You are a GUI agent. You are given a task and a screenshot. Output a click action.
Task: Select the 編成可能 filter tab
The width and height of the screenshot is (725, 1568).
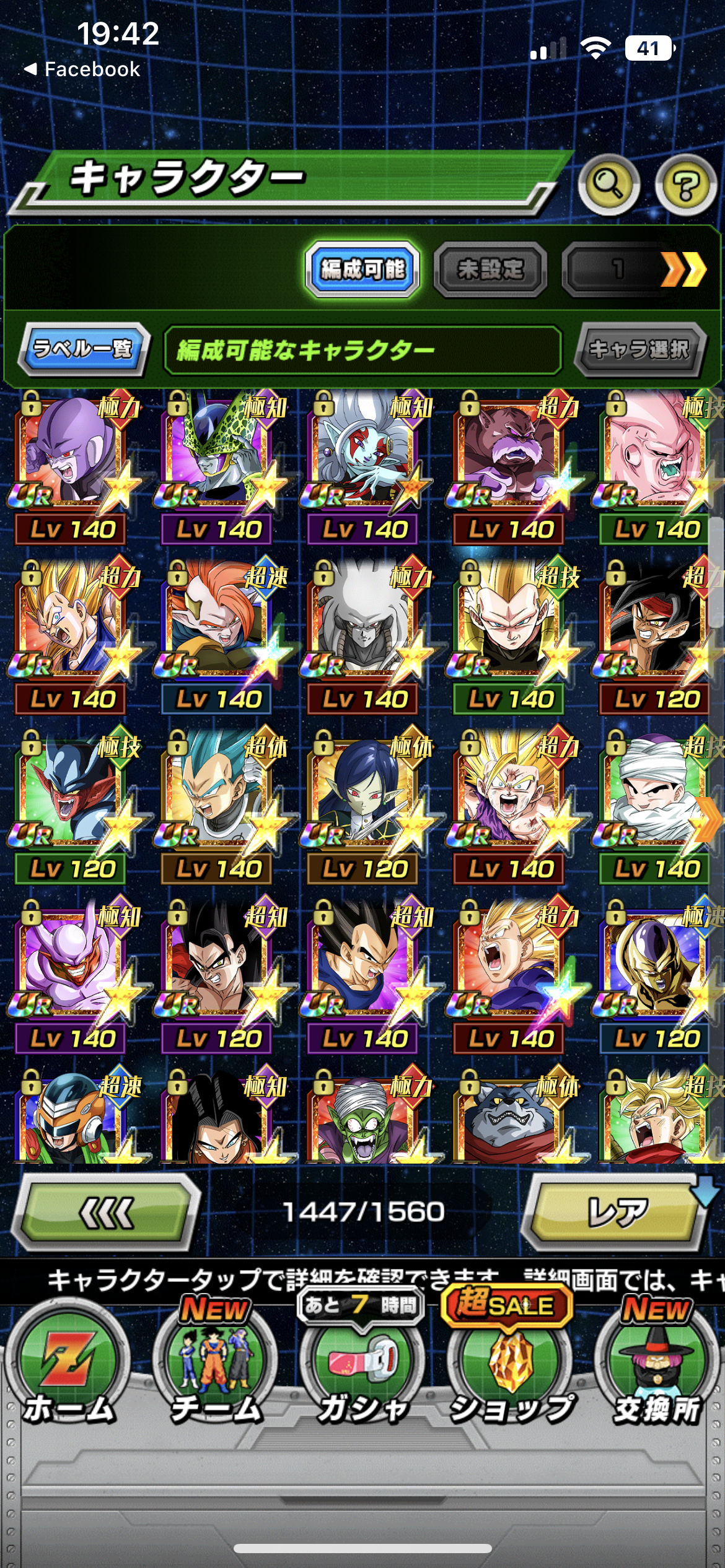(x=362, y=269)
